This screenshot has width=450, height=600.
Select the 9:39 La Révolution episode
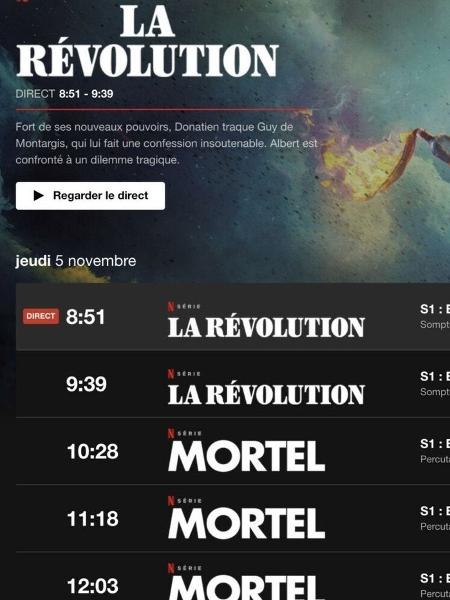[x=233, y=384]
